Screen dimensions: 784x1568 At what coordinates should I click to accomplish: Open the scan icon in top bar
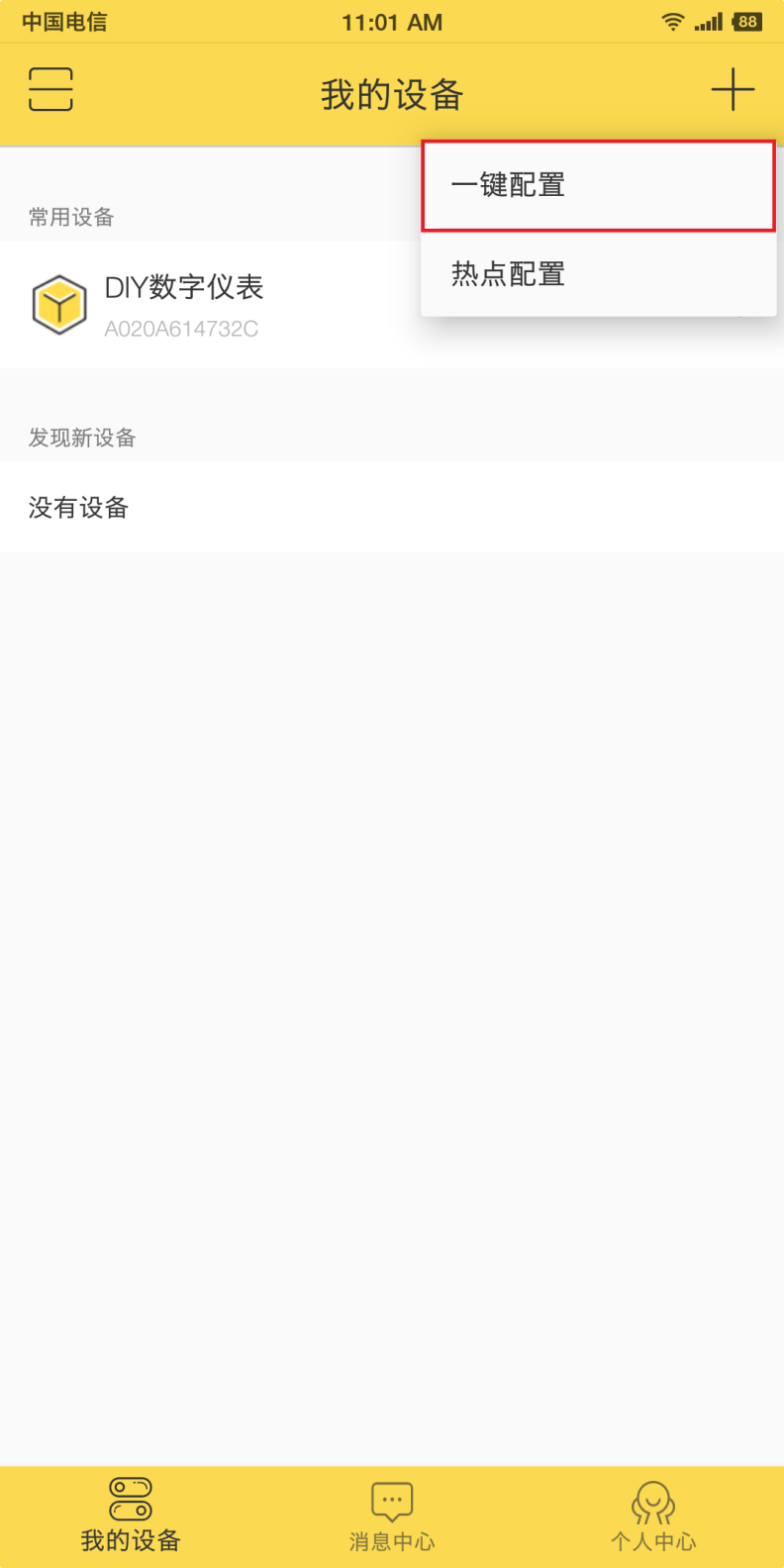(x=50, y=89)
